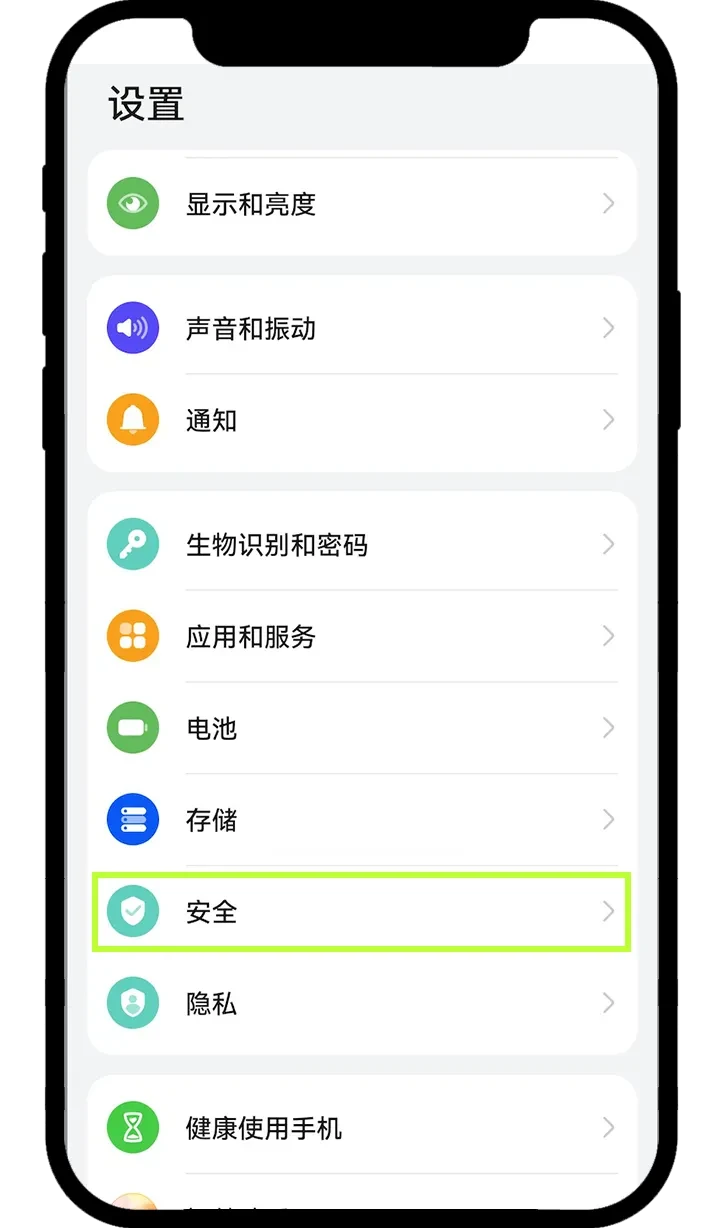The width and height of the screenshot is (723, 1228).
Task: Open 存储 settings
Action: [x=360, y=820]
